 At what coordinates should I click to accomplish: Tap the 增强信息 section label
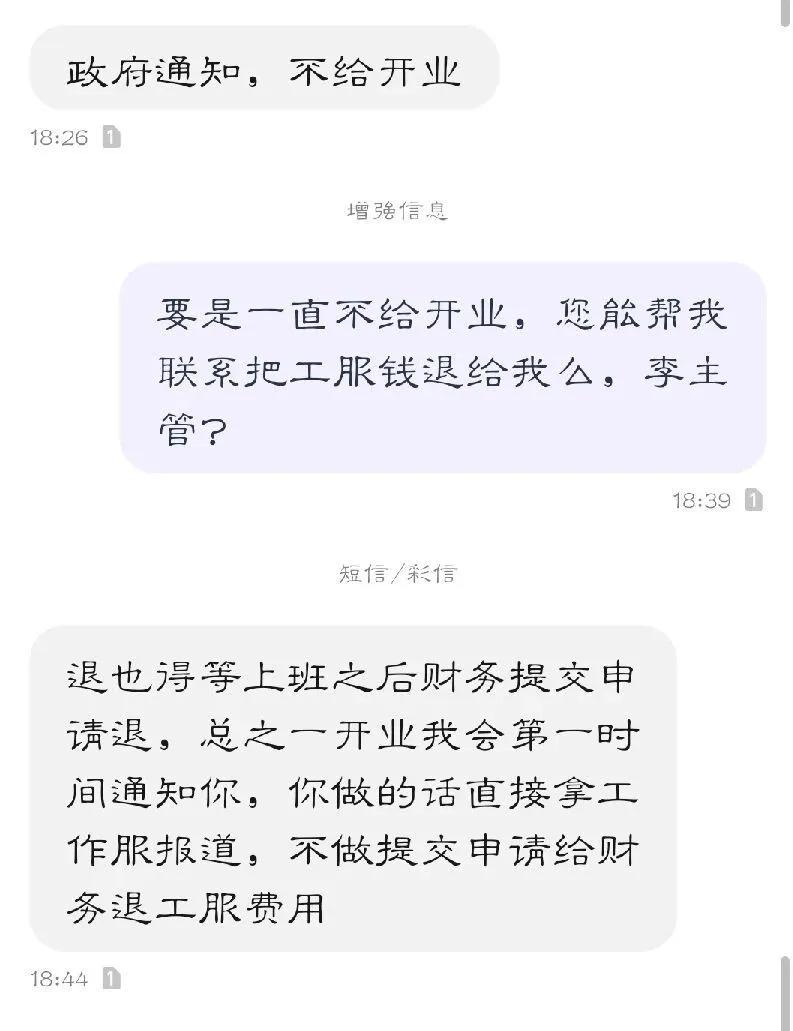[x=396, y=211]
